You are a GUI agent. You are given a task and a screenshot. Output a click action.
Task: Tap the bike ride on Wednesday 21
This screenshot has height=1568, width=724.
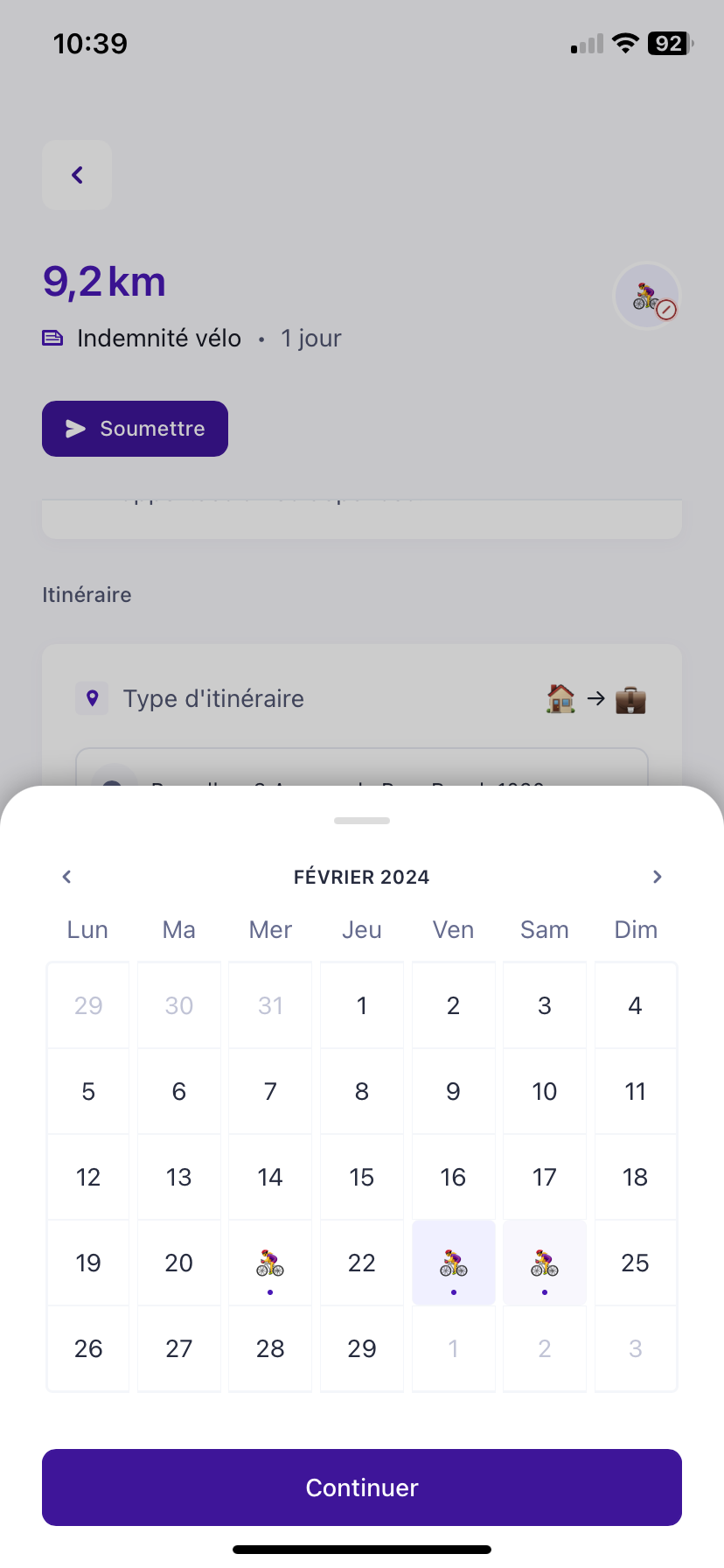tap(270, 1263)
